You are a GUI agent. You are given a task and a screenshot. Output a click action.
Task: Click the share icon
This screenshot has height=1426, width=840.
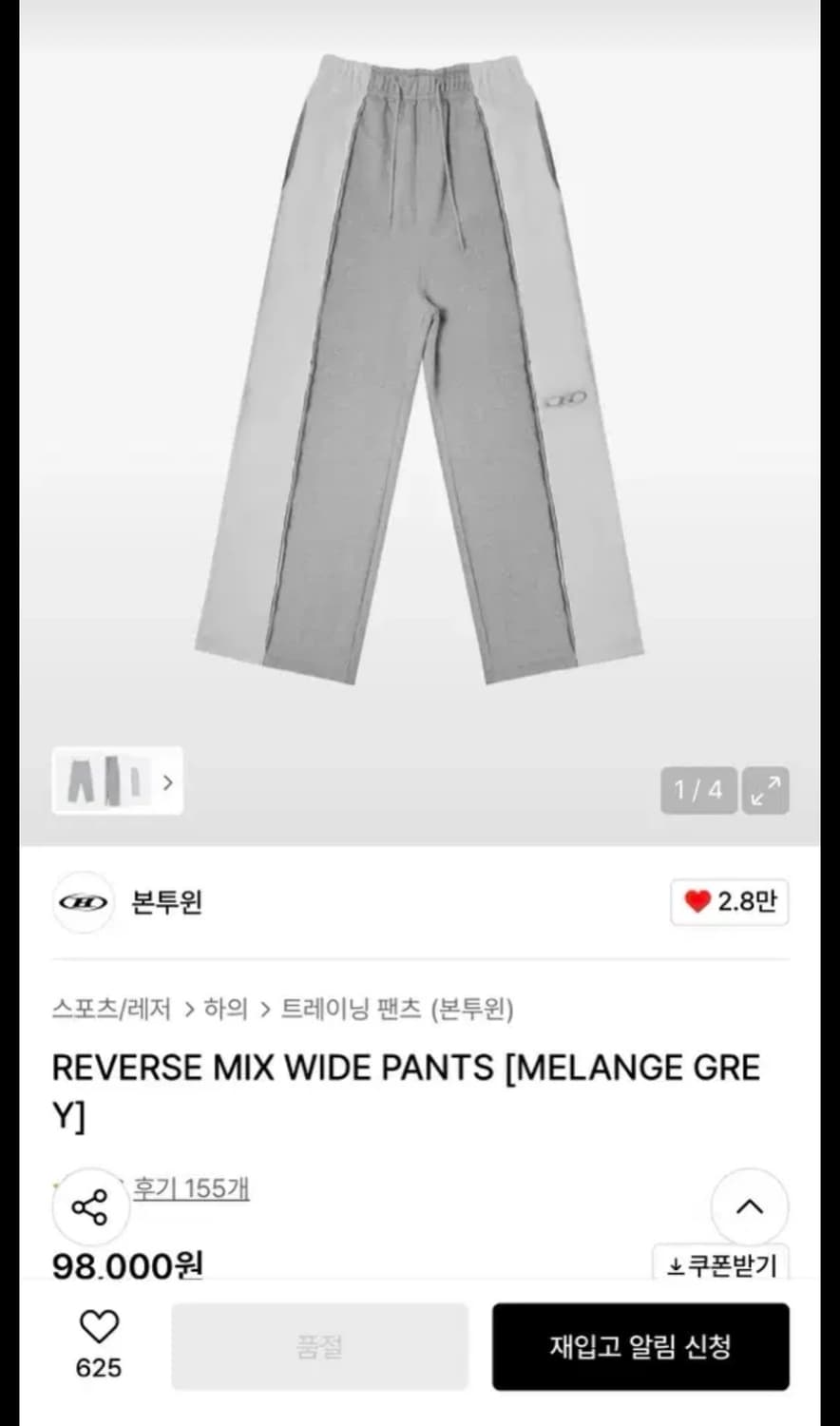pyautogui.click(x=90, y=1205)
